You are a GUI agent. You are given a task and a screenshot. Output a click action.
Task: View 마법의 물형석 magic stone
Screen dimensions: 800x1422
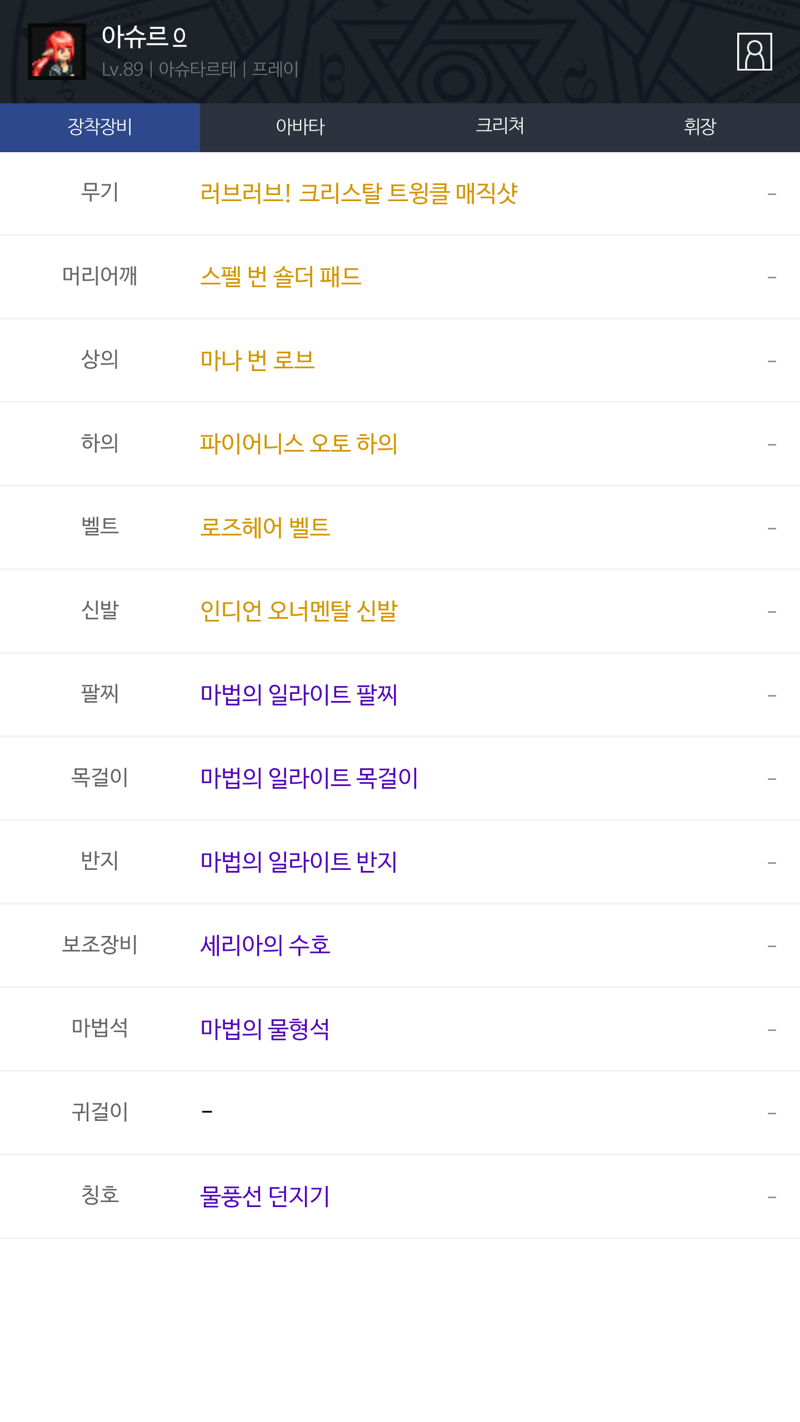[265, 1029]
